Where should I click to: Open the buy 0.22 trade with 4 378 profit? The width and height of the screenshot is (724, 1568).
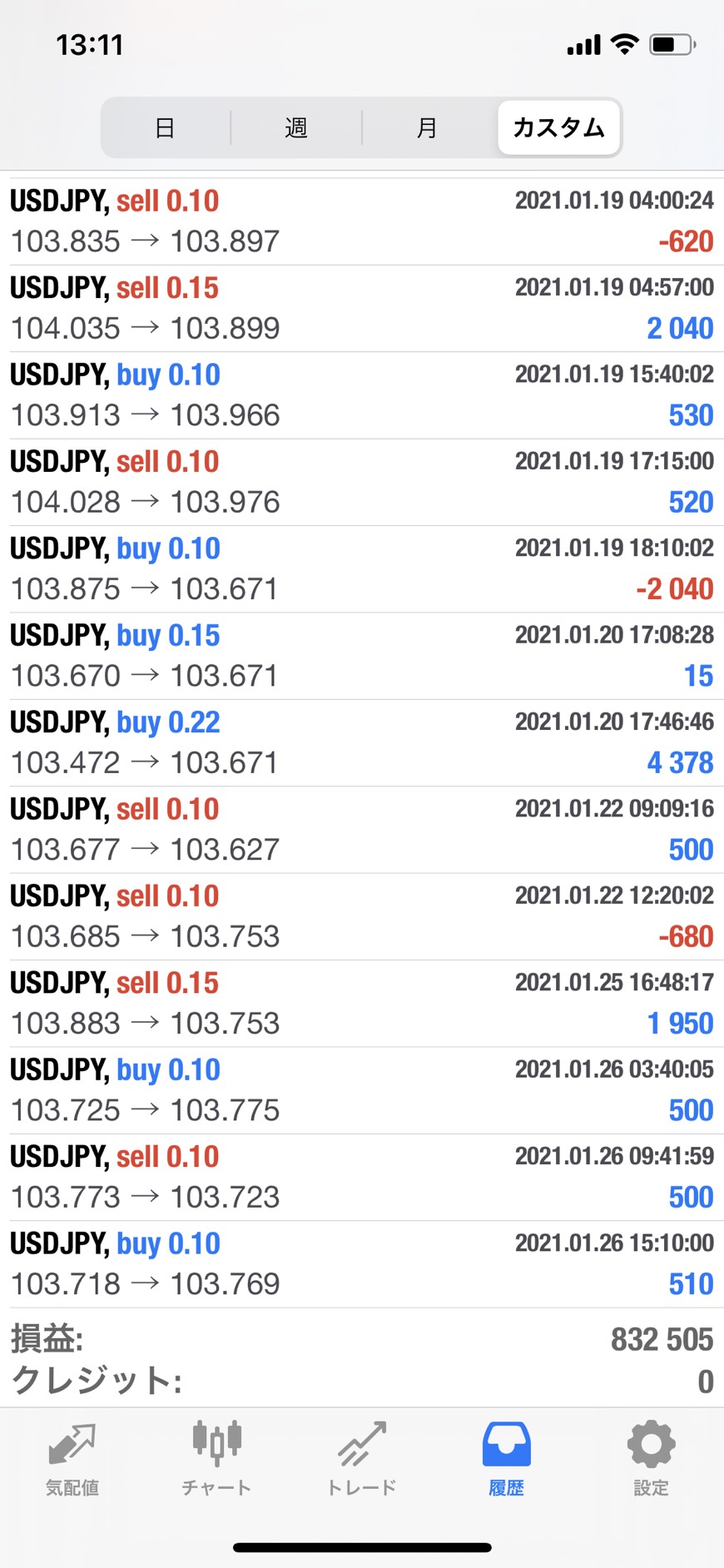click(362, 743)
